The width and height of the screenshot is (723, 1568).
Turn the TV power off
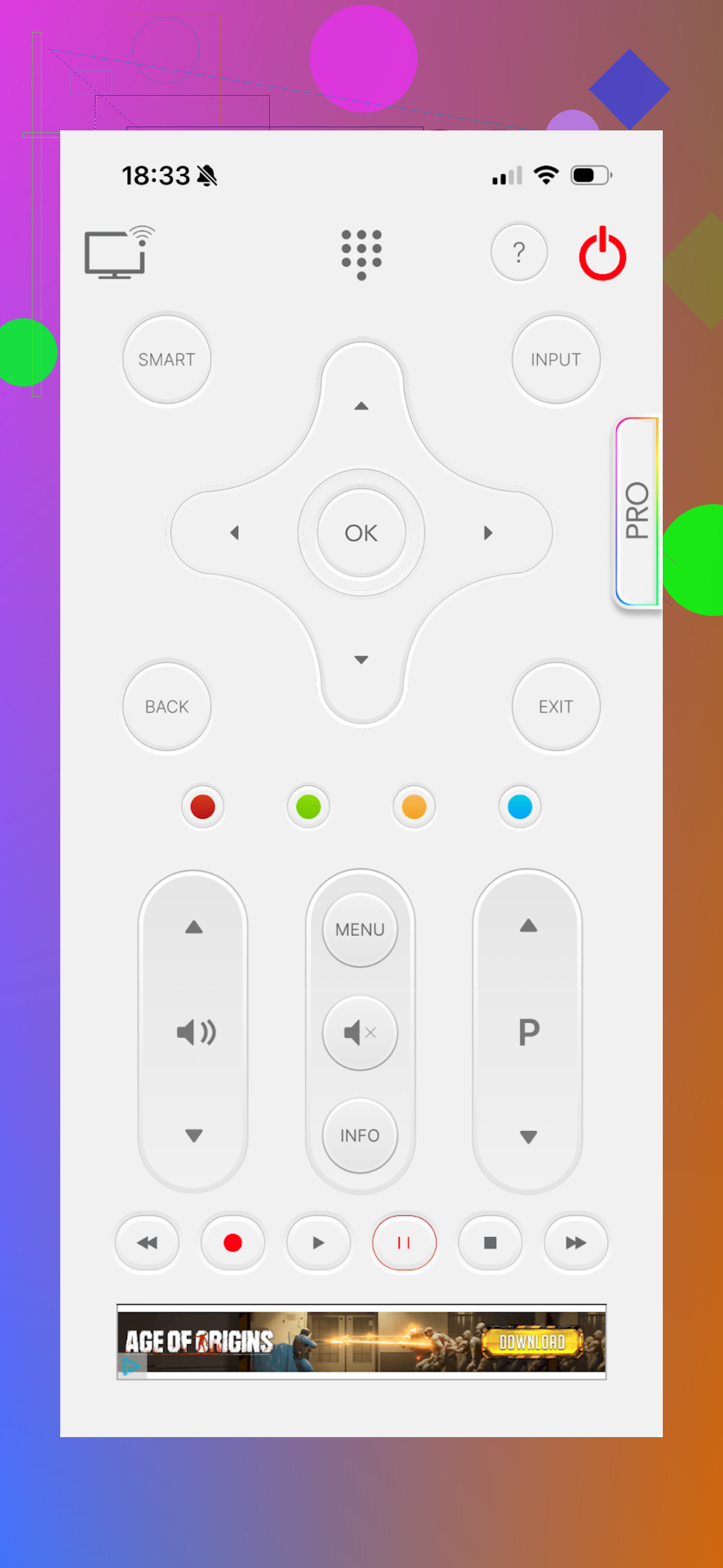click(602, 253)
